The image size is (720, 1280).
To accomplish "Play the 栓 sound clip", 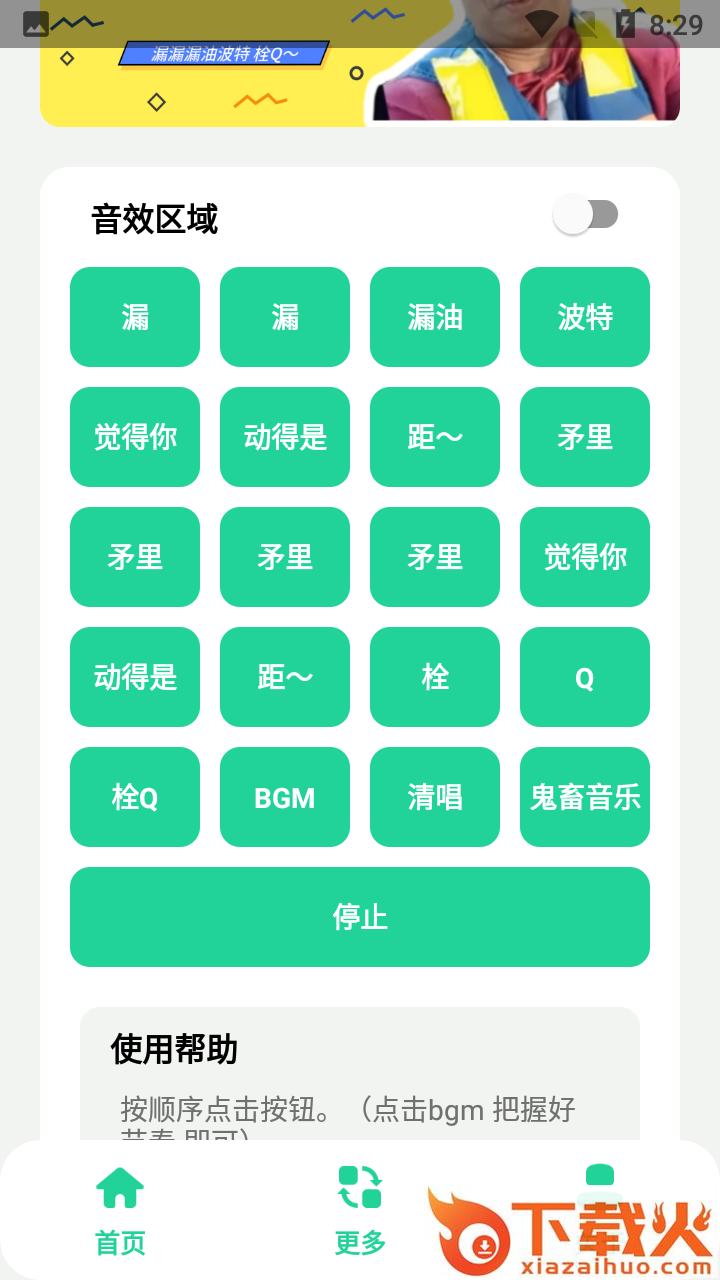I will point(435,677).
